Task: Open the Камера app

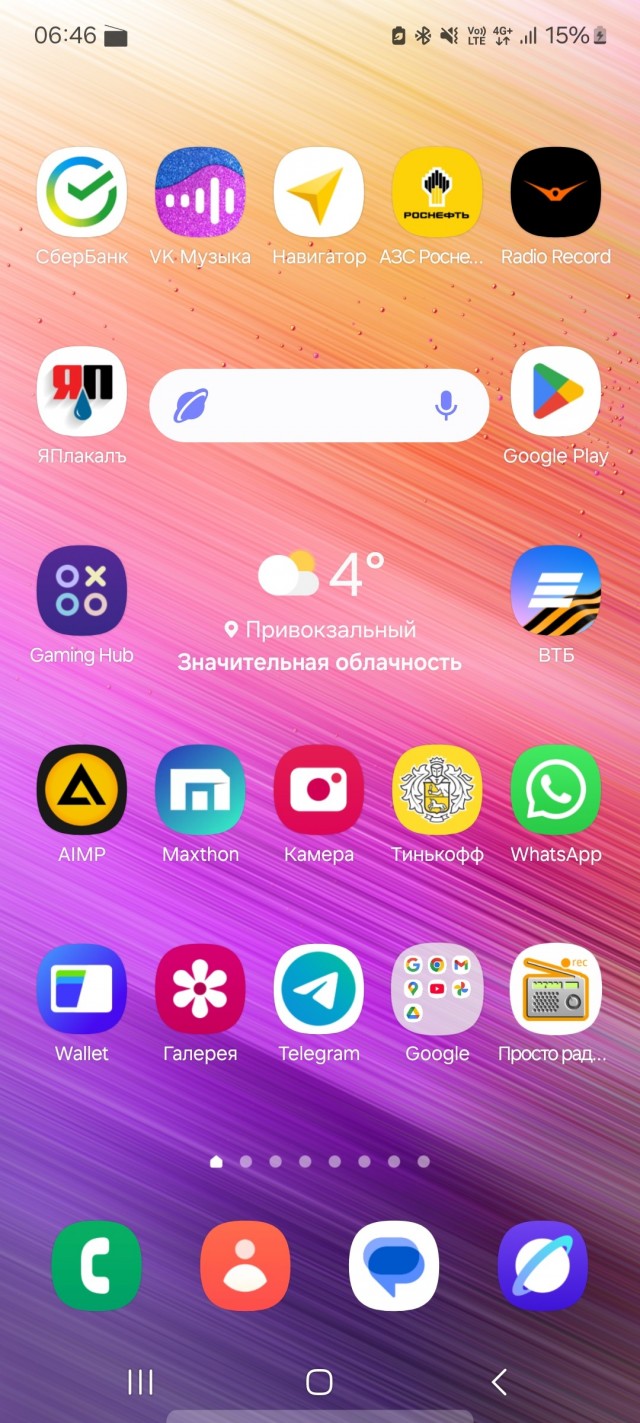Action: (x=319, y=790)
